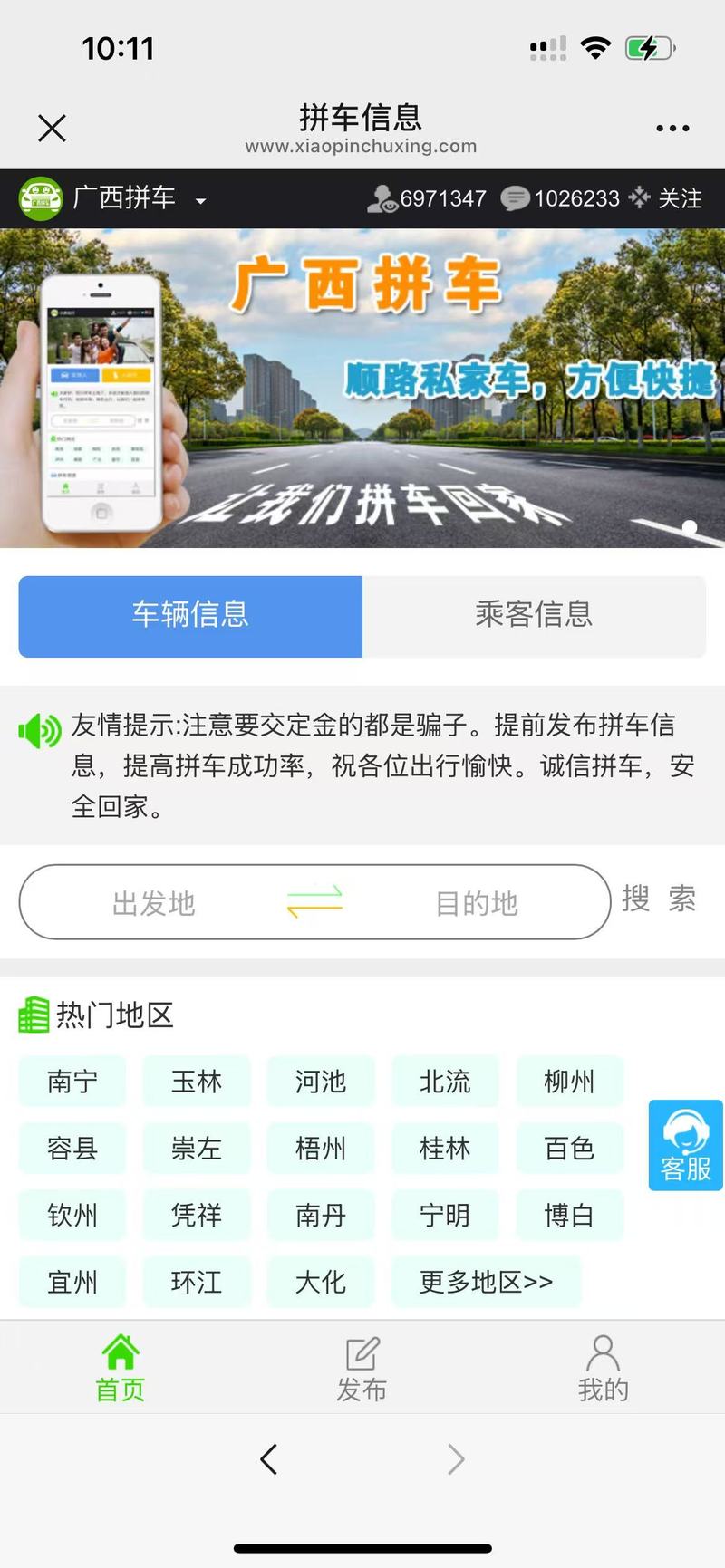
Task: Tap 关注 to follow the account
Action: 666,198
